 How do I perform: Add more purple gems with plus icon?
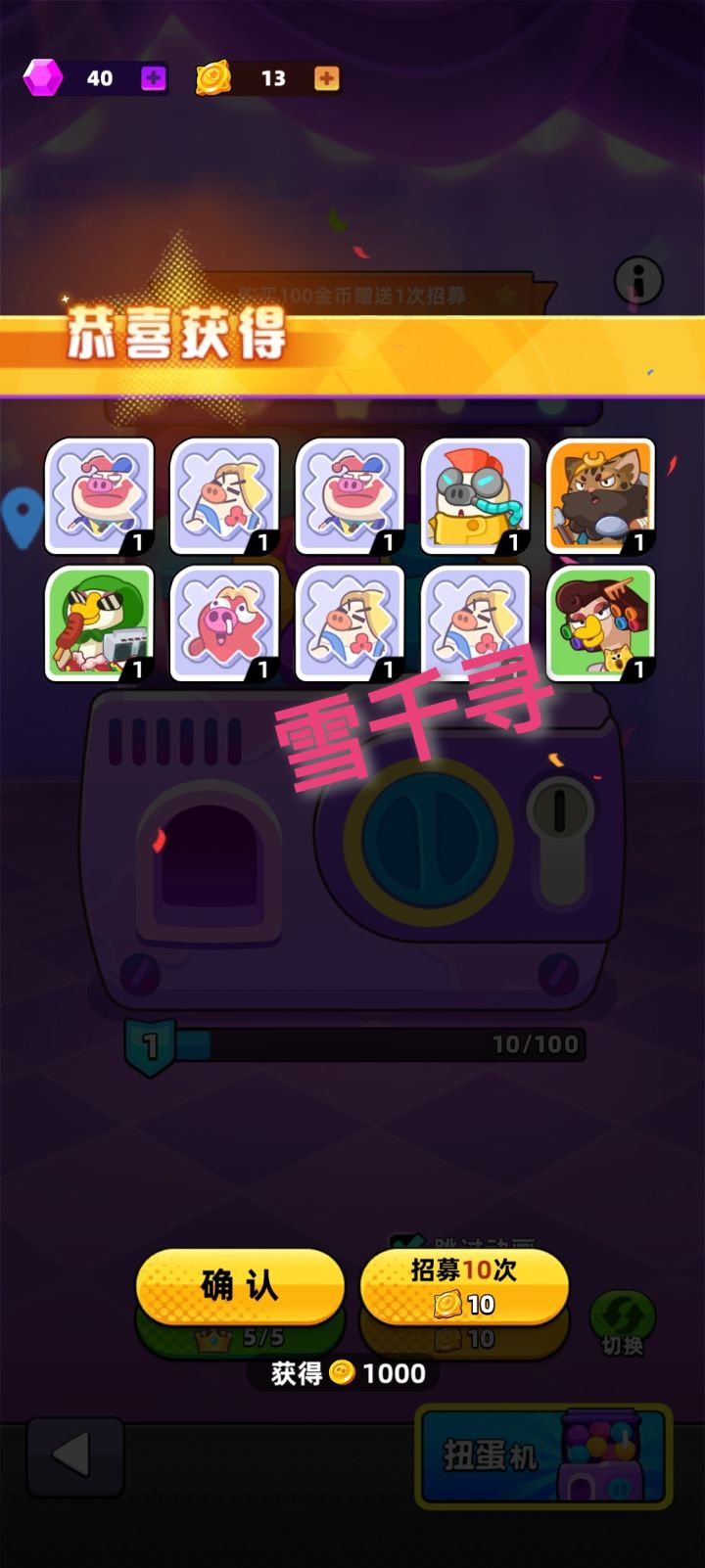tap(153, 78)
